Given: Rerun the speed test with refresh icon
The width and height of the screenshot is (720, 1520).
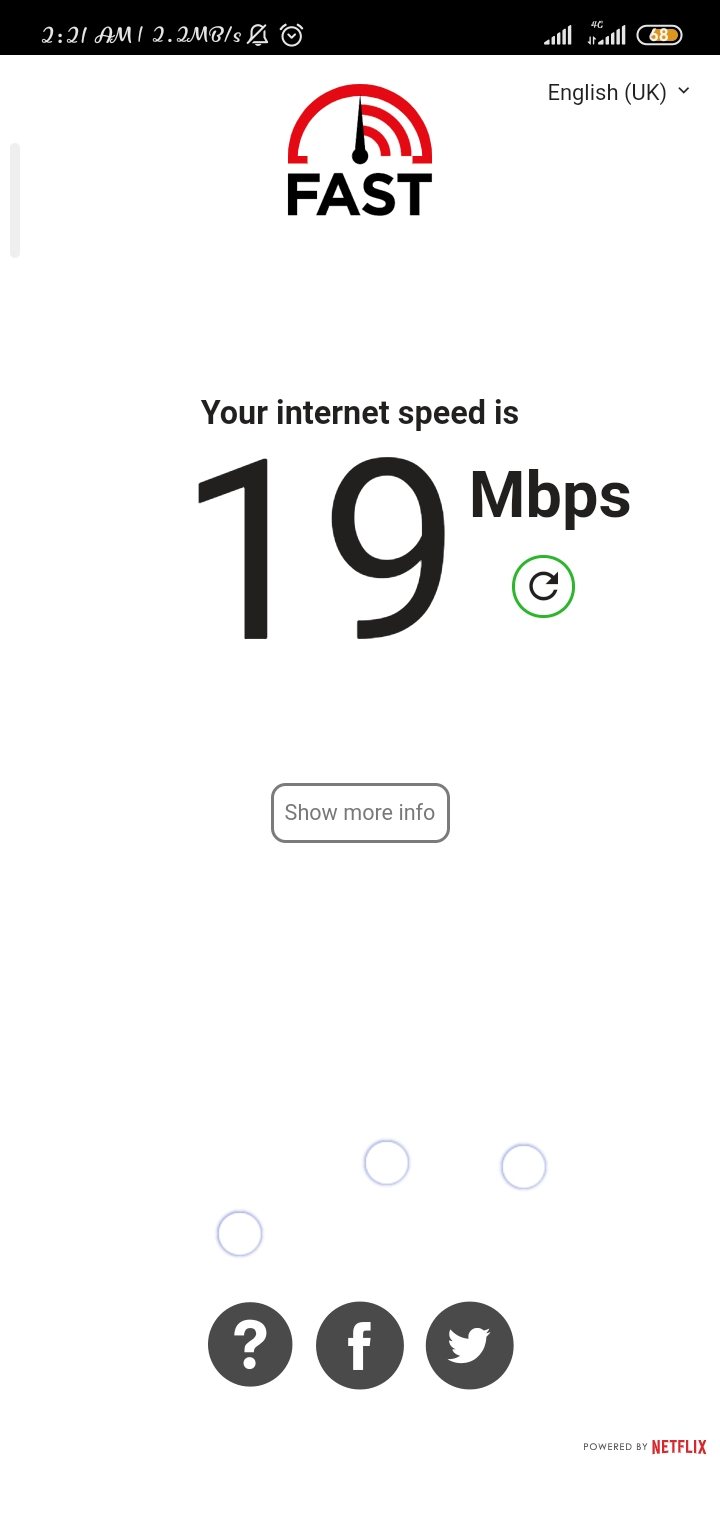Looking at the screenshot, I should [x=543, y=586].
